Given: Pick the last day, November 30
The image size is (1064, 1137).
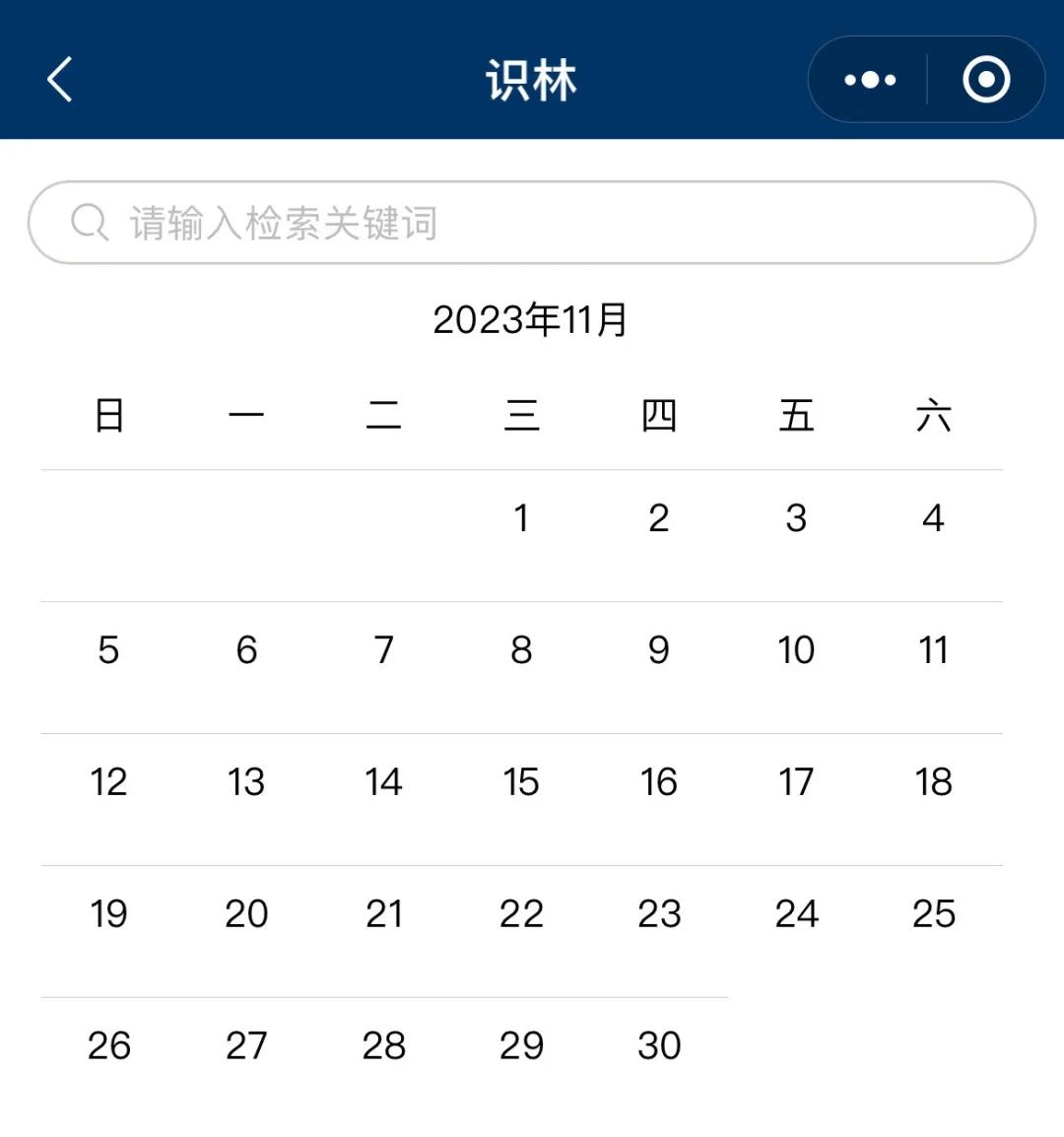Looking at the screenshot, I should [659, 1046].
